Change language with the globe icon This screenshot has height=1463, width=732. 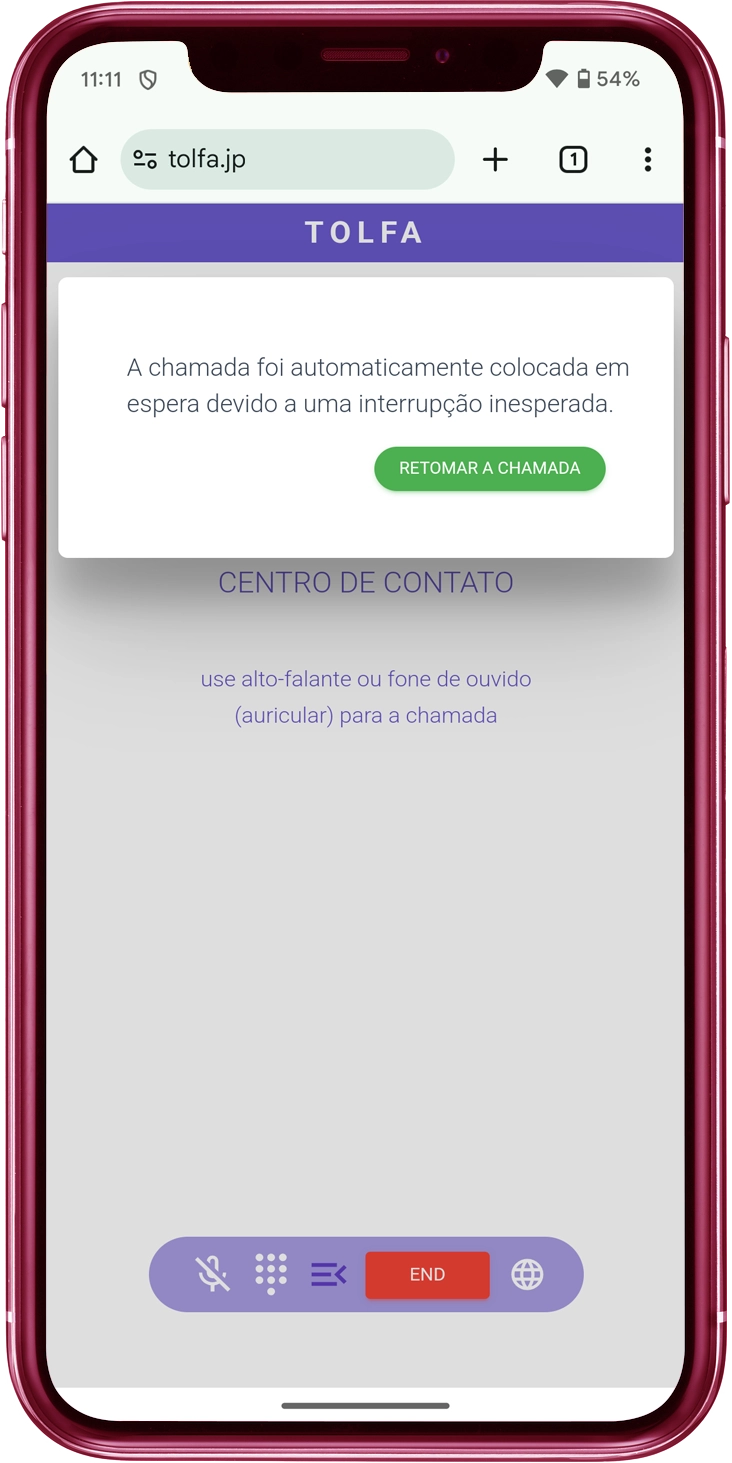pyautogui.click(x=527, y=1274)
